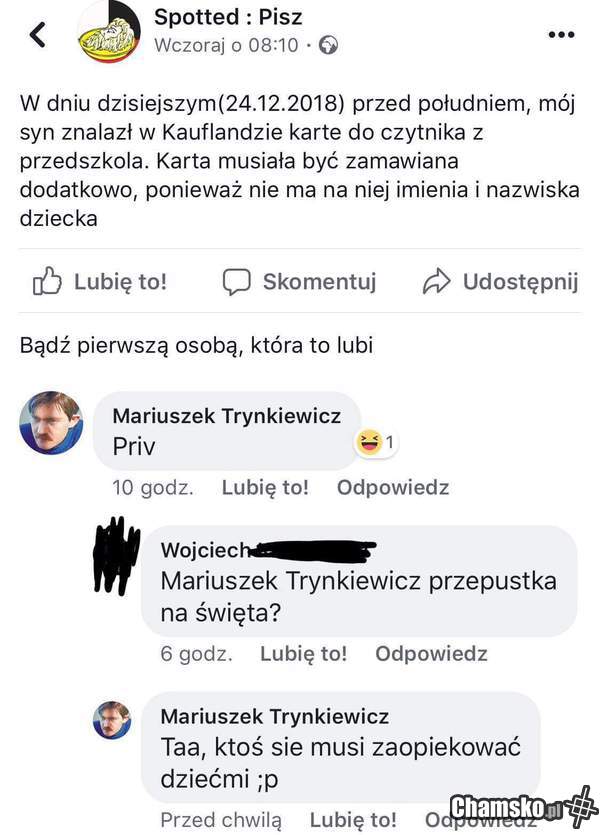This screenshot has height=835, width=600.
Task: Go back using the arrow
Action: click(38, 34)
